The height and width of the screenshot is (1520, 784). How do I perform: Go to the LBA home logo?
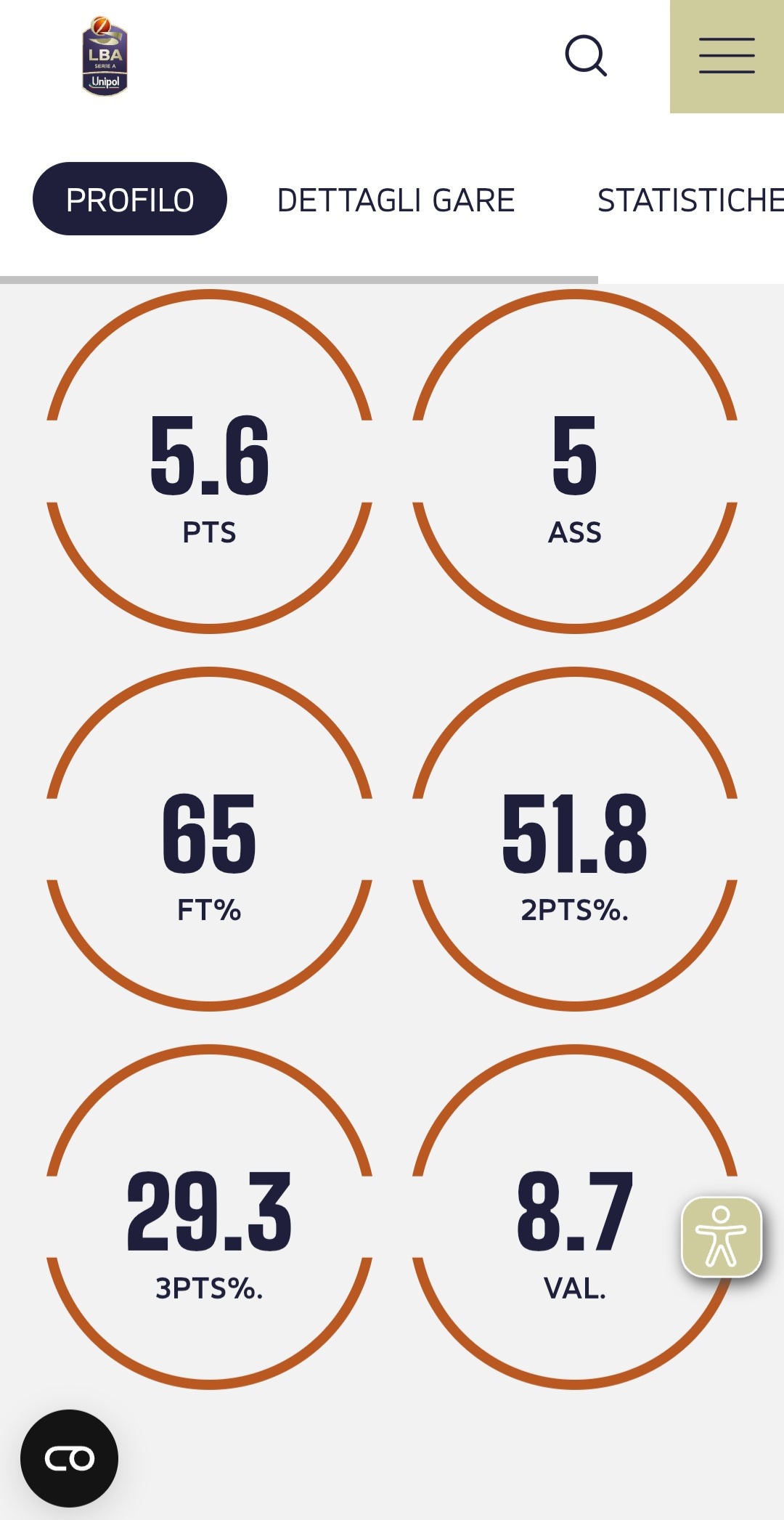(105, 56)
